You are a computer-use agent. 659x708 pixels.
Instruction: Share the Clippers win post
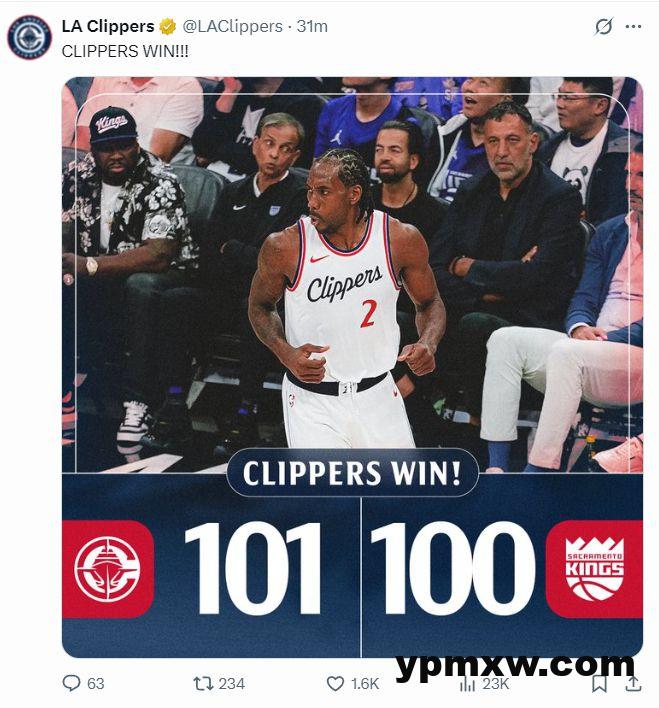[x=633, y=685]
